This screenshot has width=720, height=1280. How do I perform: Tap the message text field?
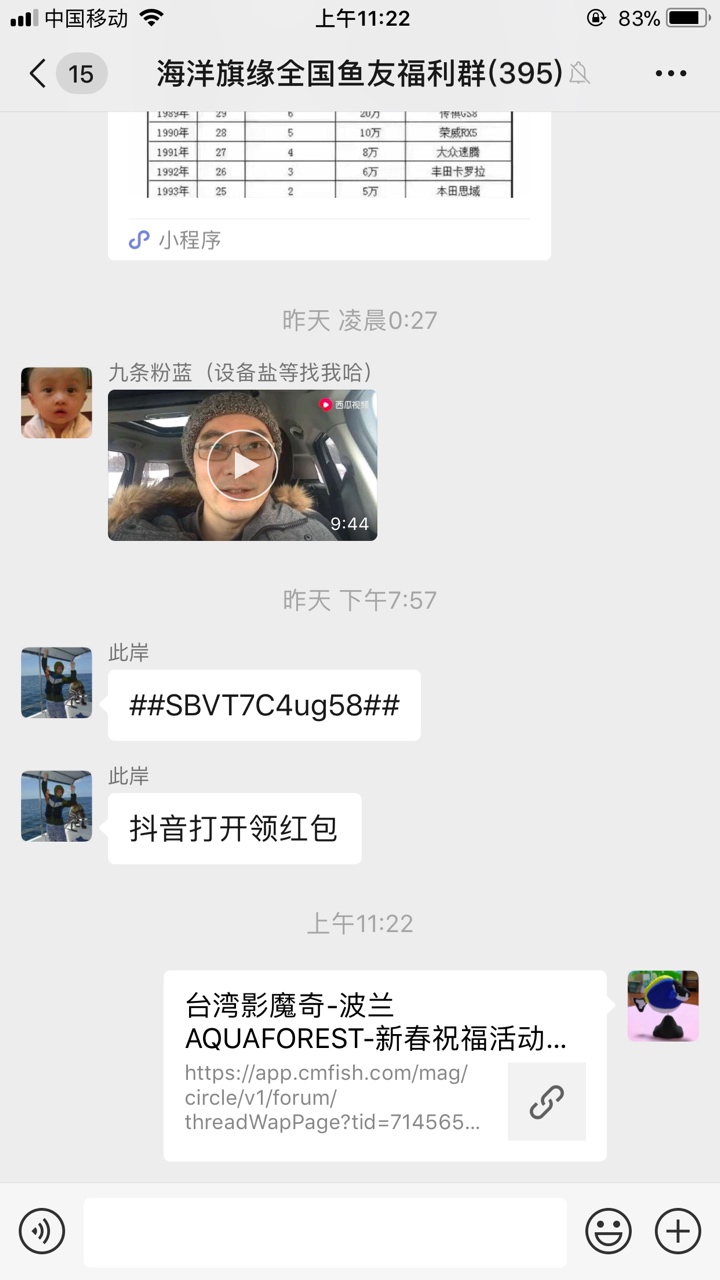click(x=325, y=1232)
